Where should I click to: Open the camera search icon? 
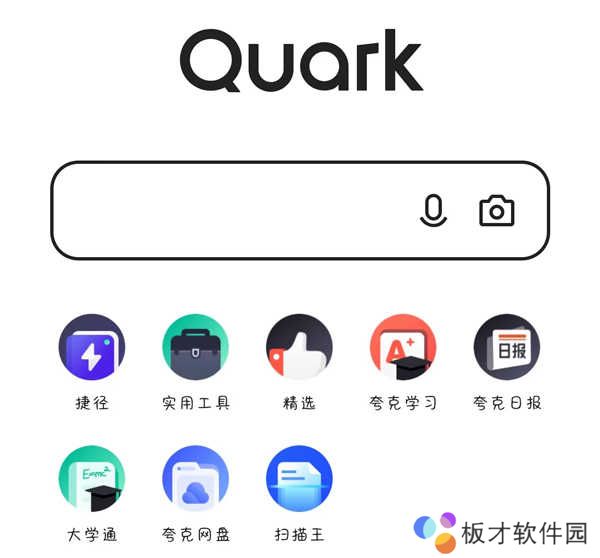coord(496,211)
